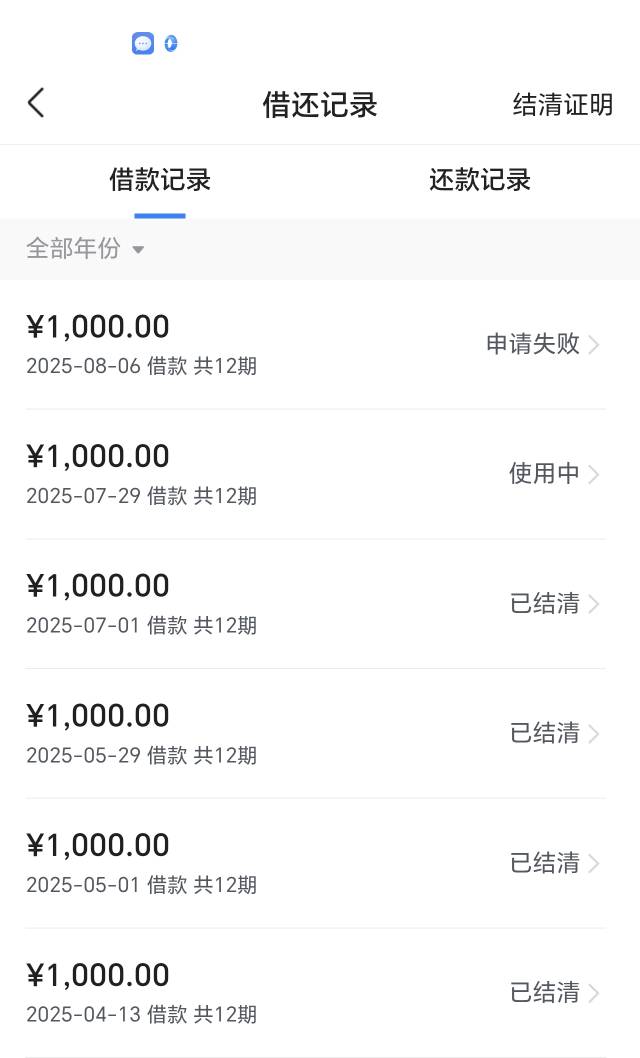Switch to the 还款记录 tab
Image resolution: width=640 pixels, height=1058 pixels.
tap(480, 181)
